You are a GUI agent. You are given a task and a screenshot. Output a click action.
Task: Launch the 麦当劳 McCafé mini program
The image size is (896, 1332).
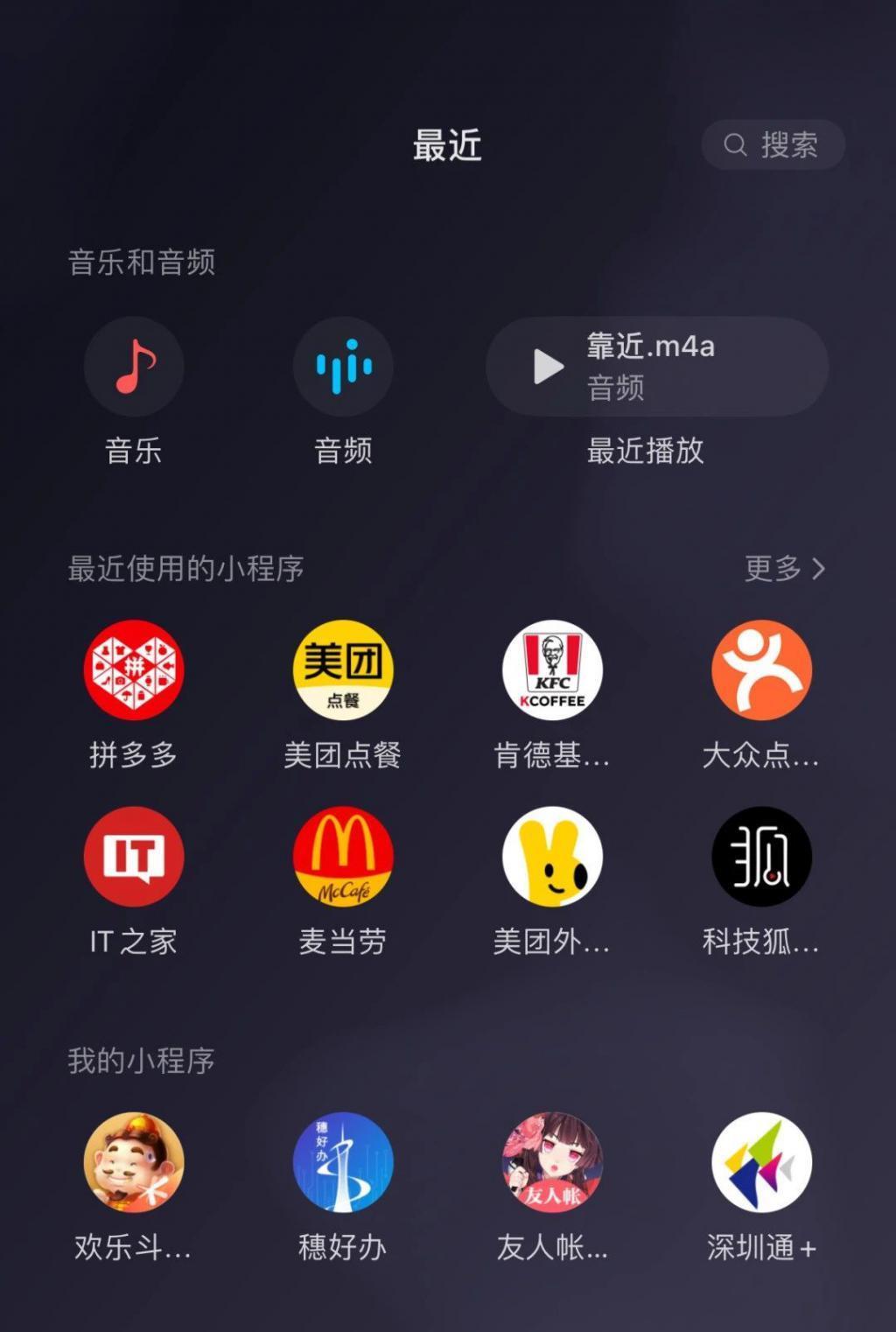click(343, 856)
